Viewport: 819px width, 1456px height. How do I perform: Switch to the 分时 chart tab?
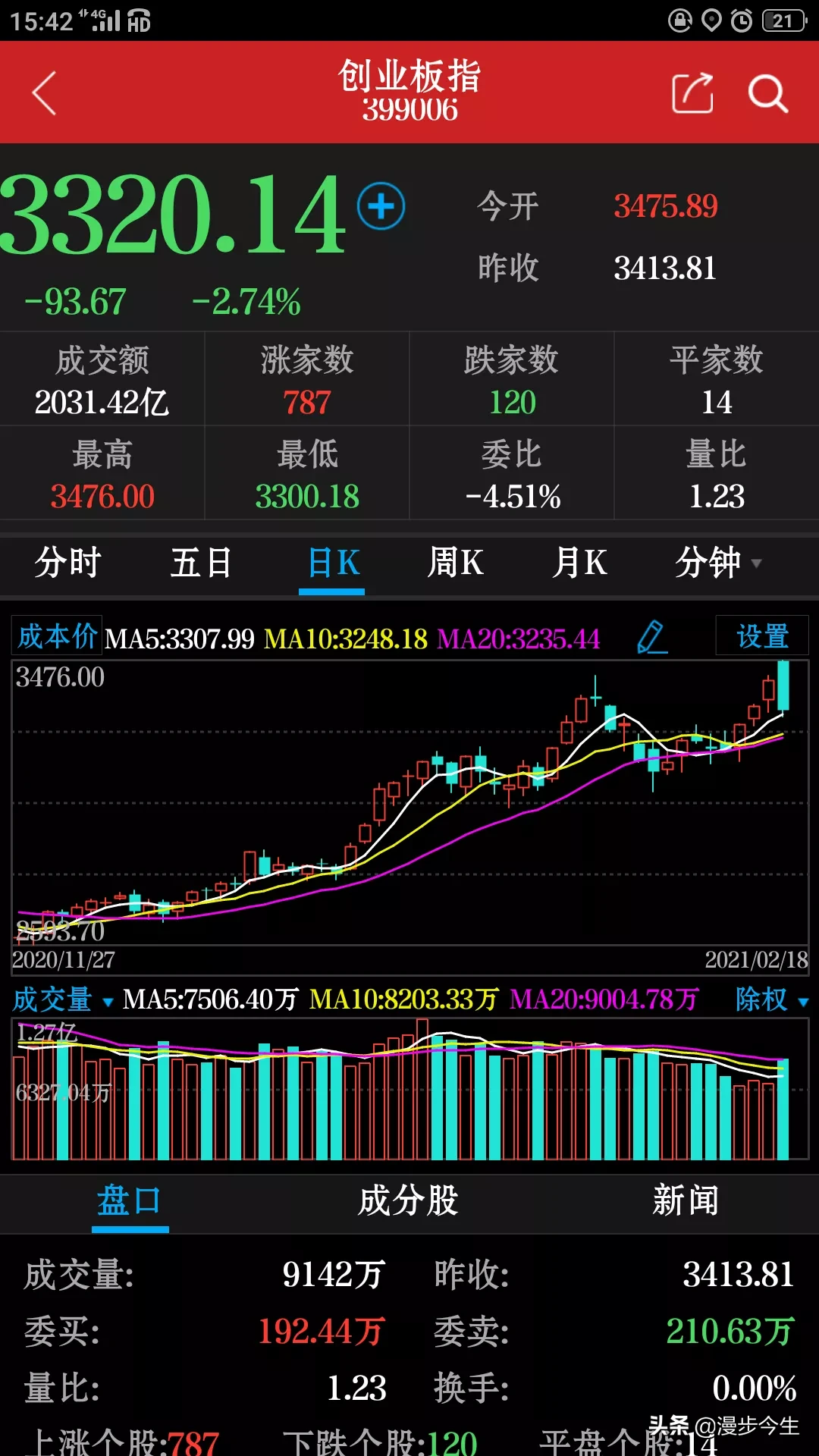click(67, 563)
